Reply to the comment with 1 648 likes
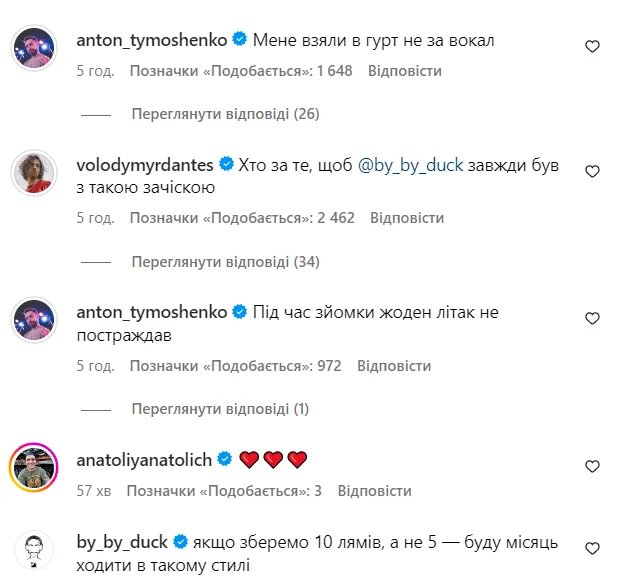Screen dimensions: 617x585 404,72
